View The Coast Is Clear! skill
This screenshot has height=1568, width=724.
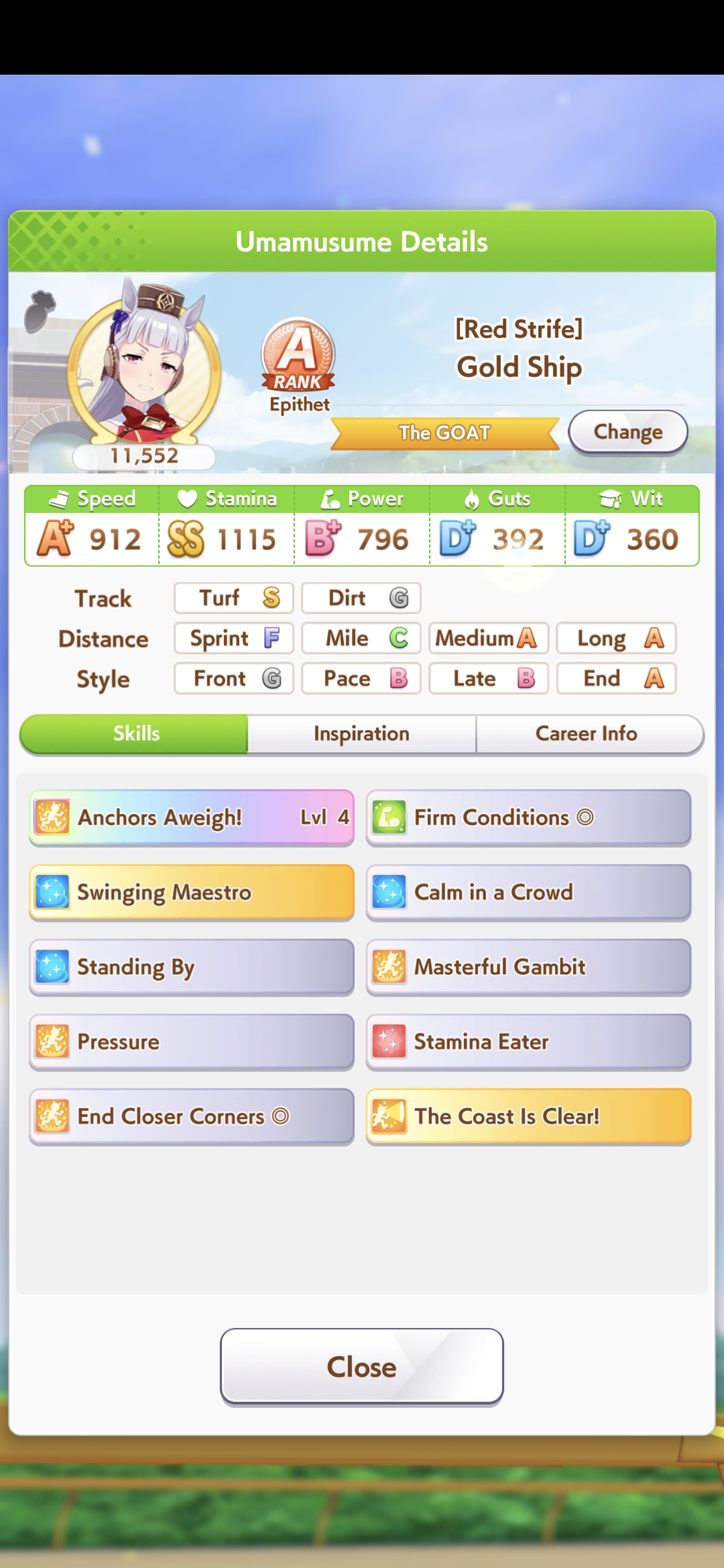[528, 1117]
